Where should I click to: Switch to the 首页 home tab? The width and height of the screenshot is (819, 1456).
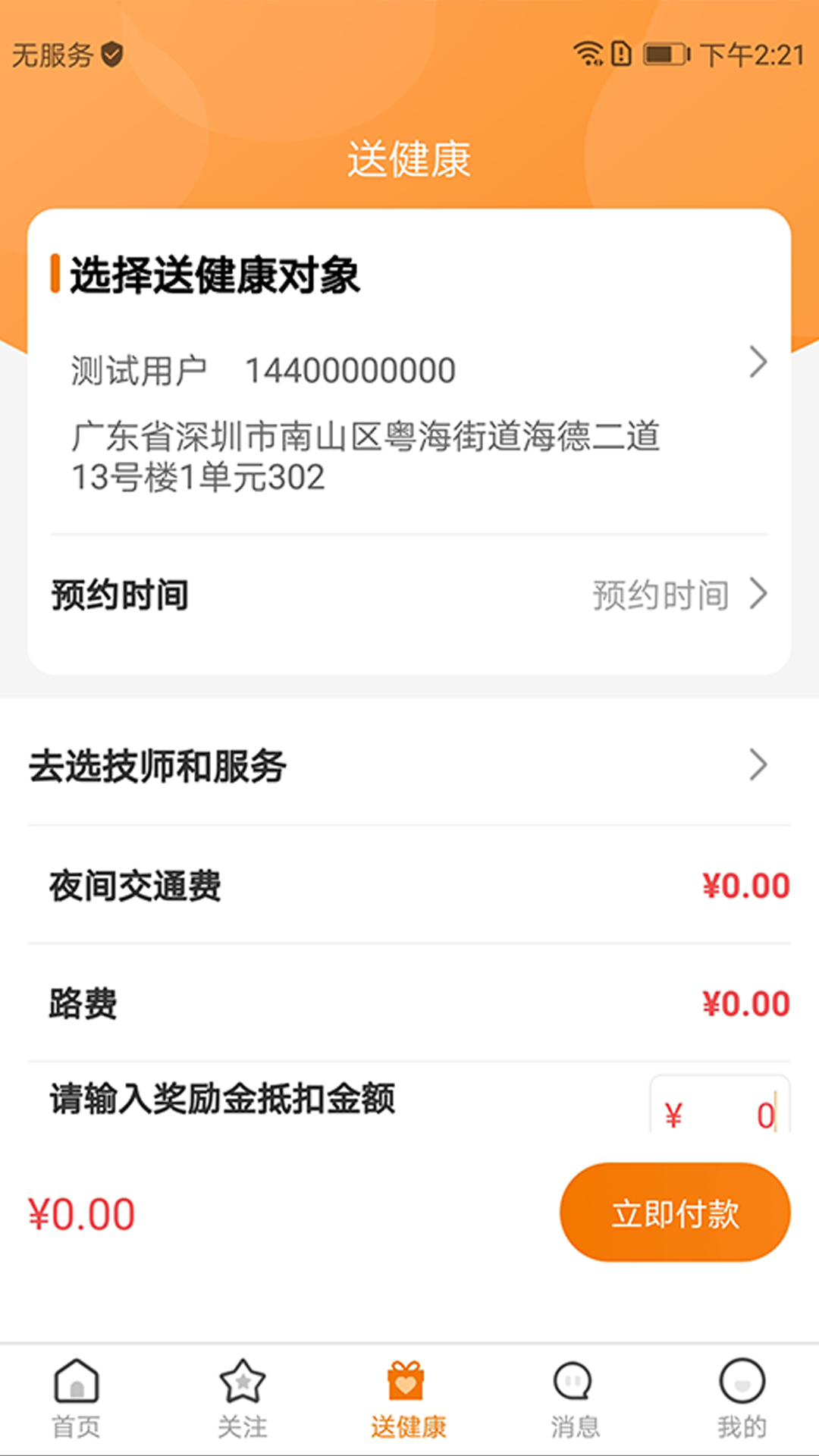(76, 1398)
